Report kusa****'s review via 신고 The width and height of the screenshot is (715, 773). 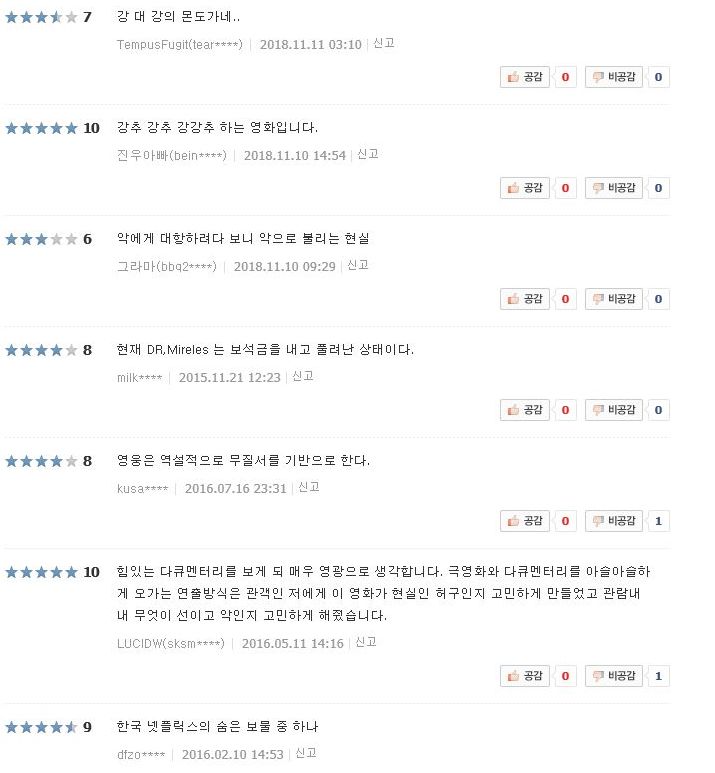click(x=308, y=487)
